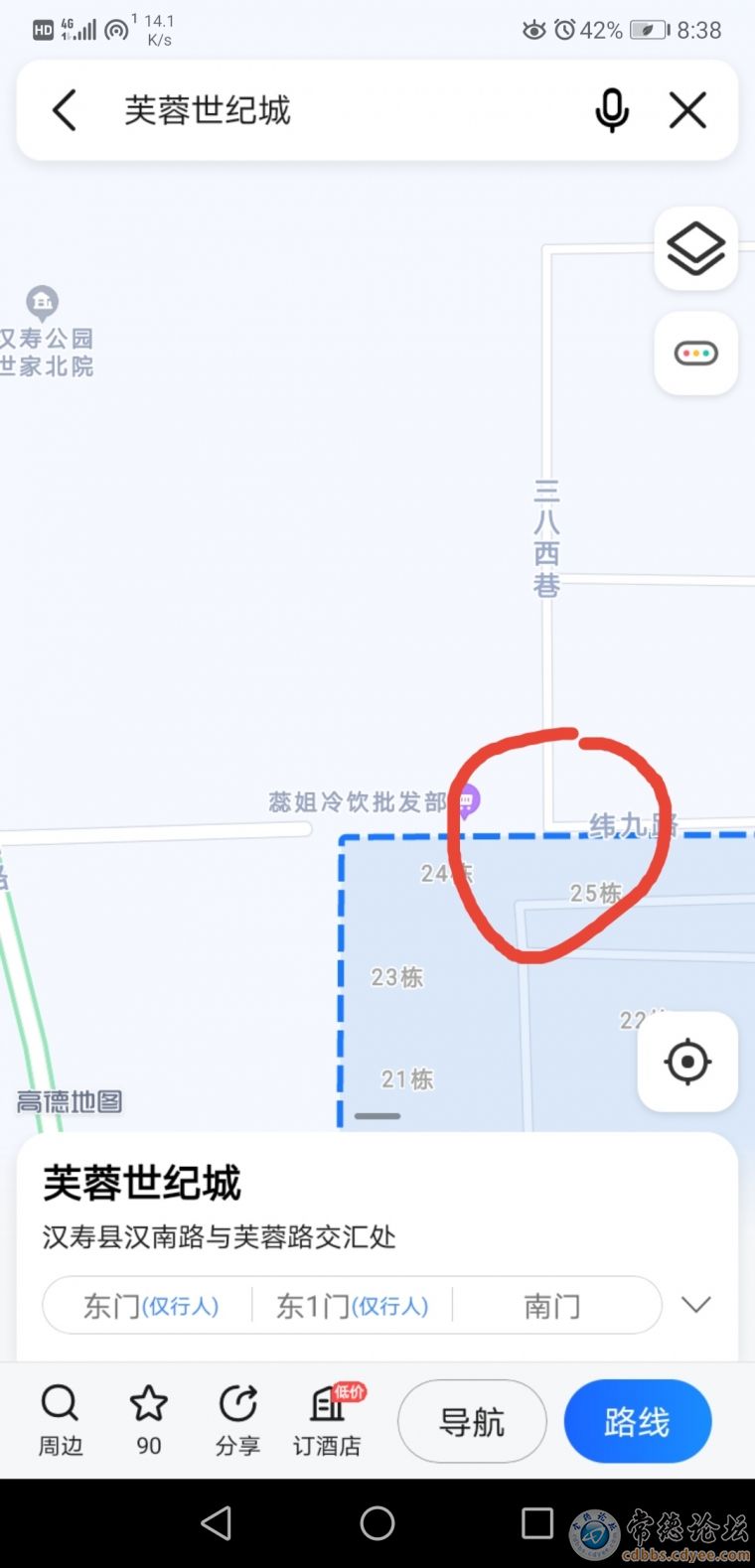
Task: Tap the system home button
Action: click(x=377, y=1522)
